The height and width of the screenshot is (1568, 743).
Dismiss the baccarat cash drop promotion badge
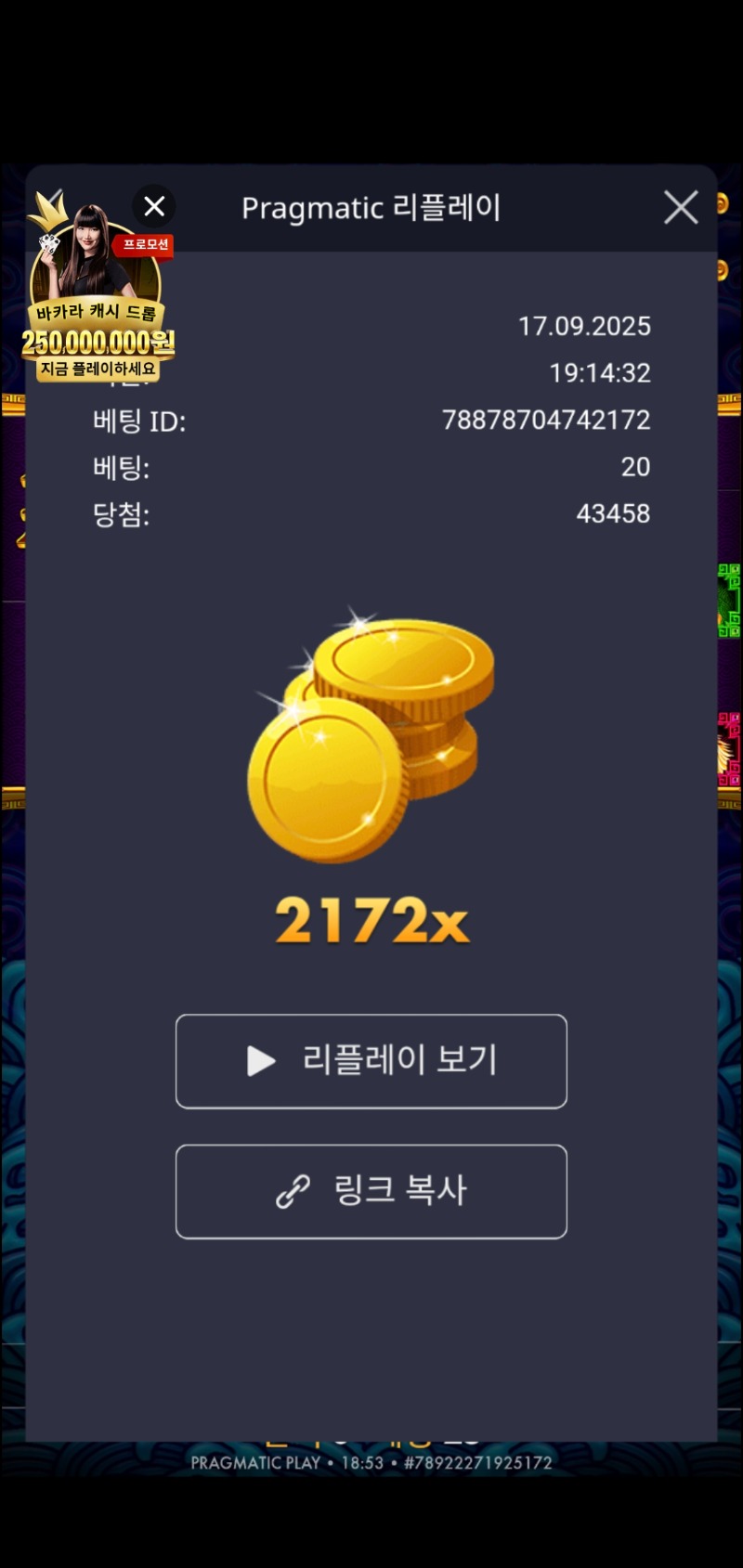point(154,206)
